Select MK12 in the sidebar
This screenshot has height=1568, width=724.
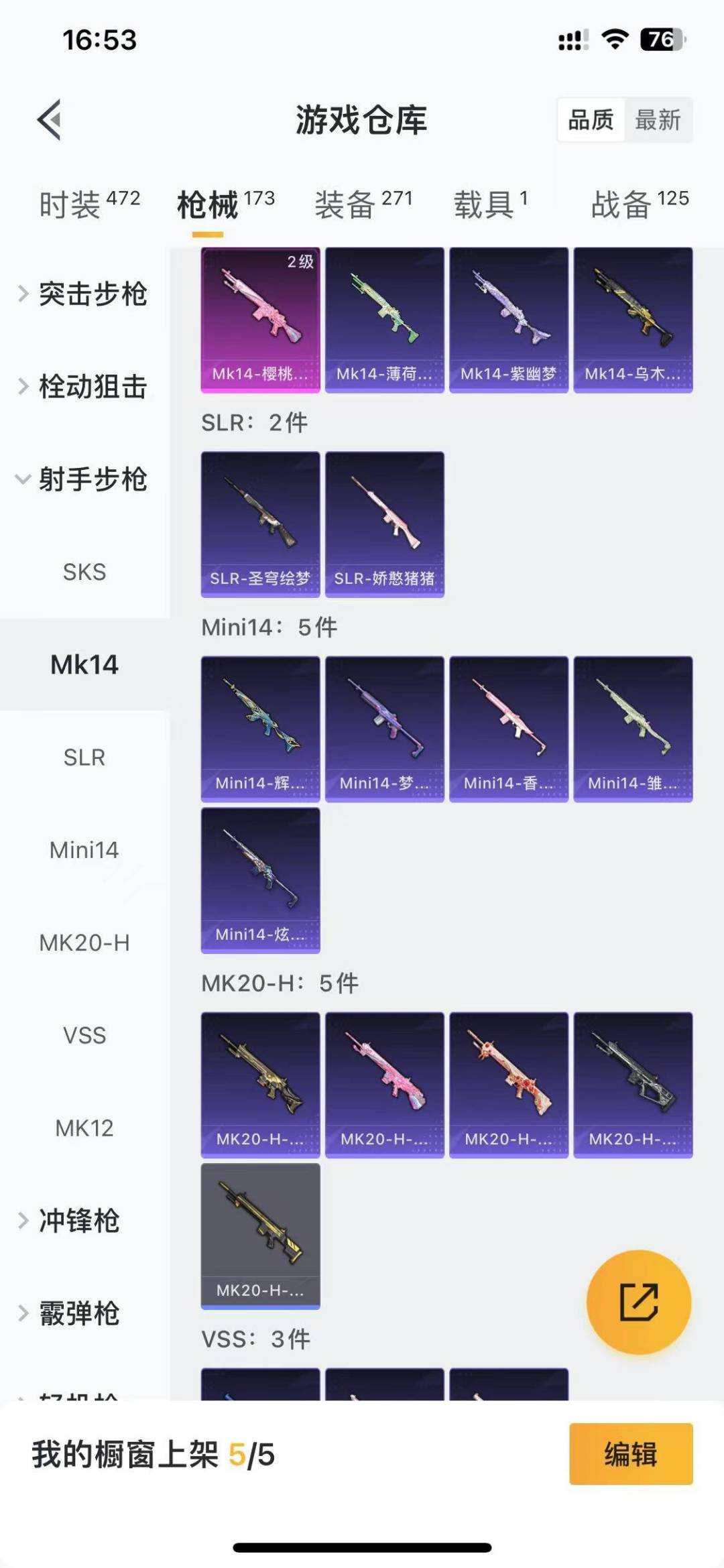tap(84, 1128)
